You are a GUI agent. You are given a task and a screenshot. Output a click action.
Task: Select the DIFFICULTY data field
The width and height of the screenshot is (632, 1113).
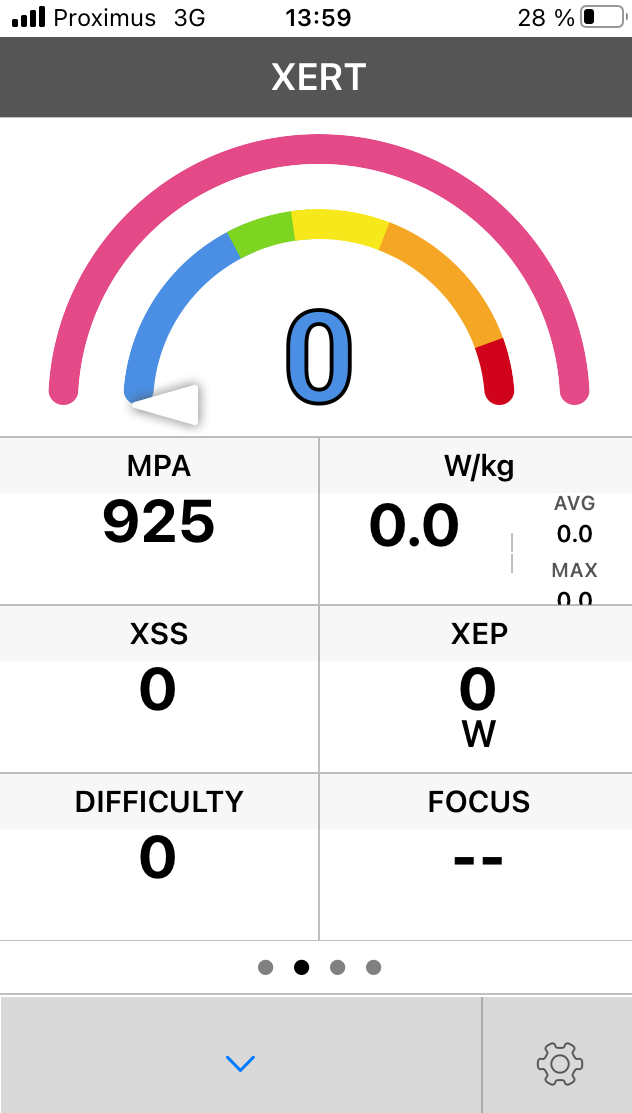(x=159, y=857)
